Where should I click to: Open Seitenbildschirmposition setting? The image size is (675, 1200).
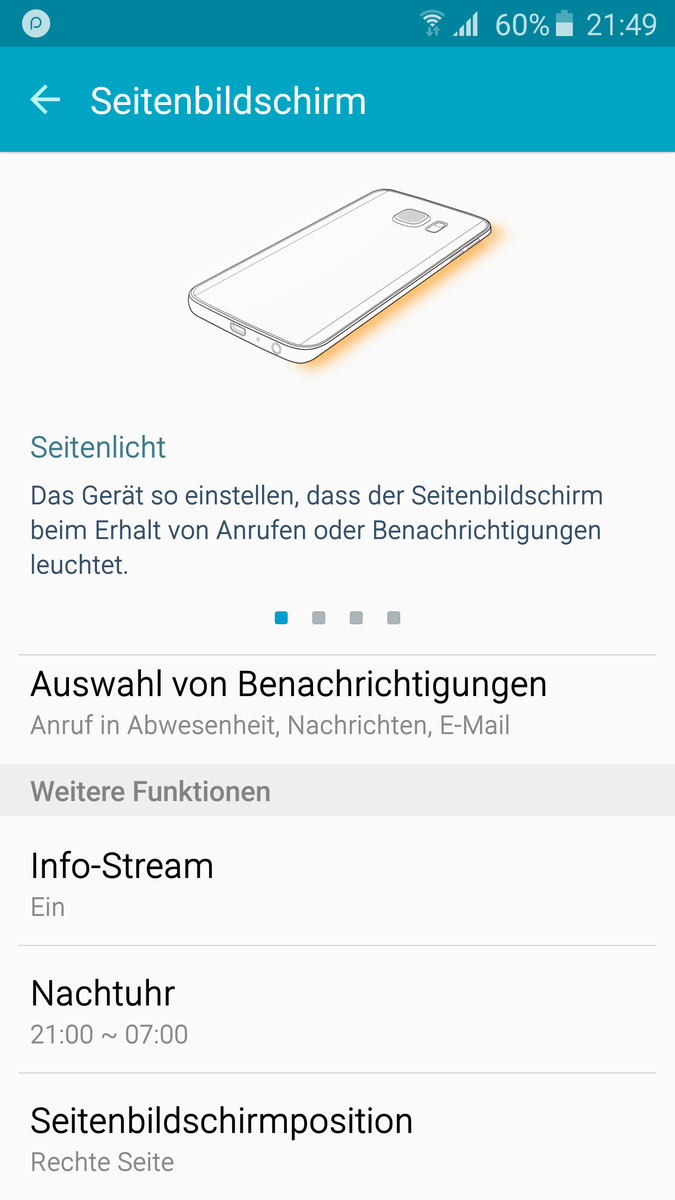point(337,1138)
